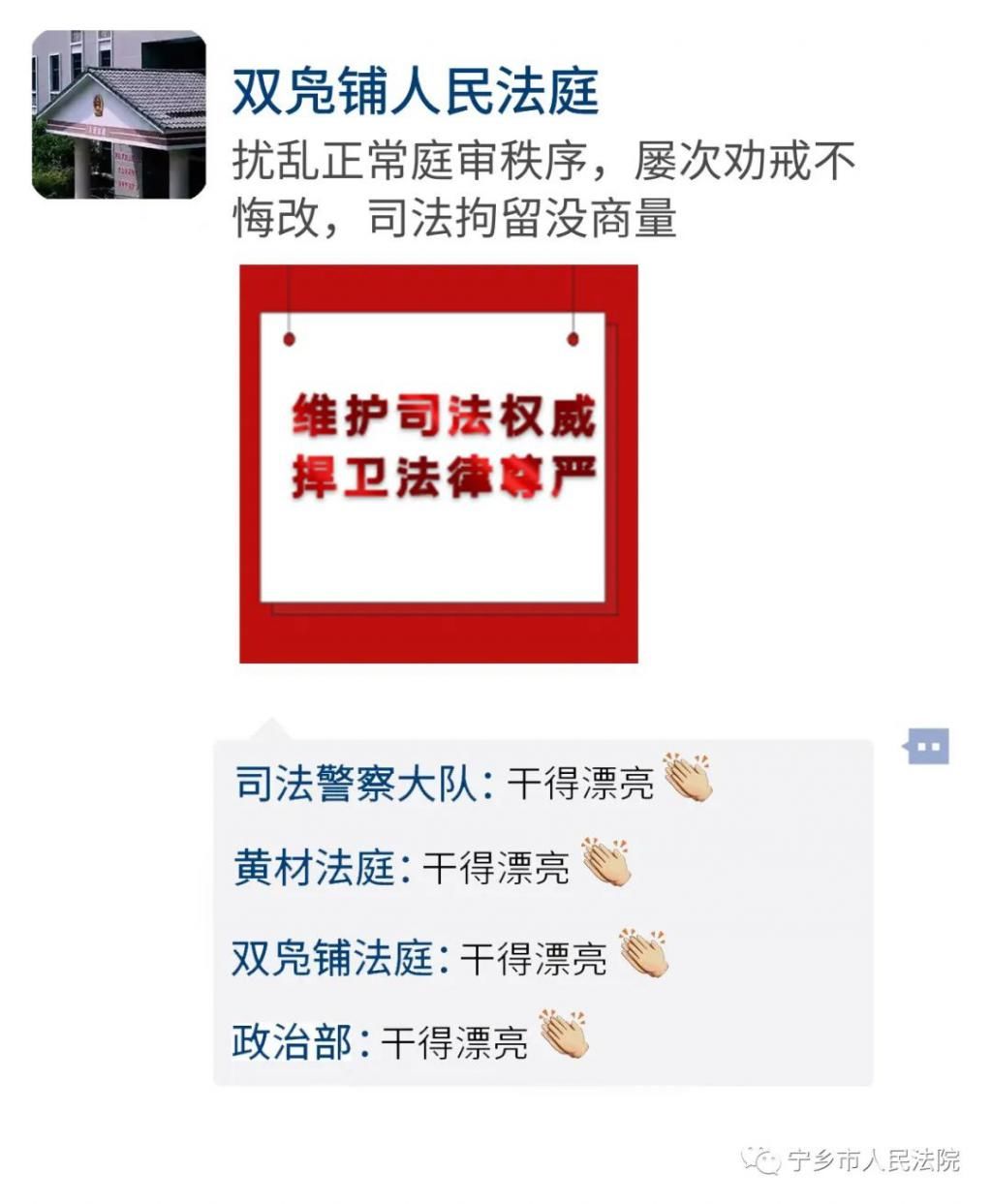Click the article summary about 司法拘留
The image size is (992, 1204).
(x=542, y=186)
